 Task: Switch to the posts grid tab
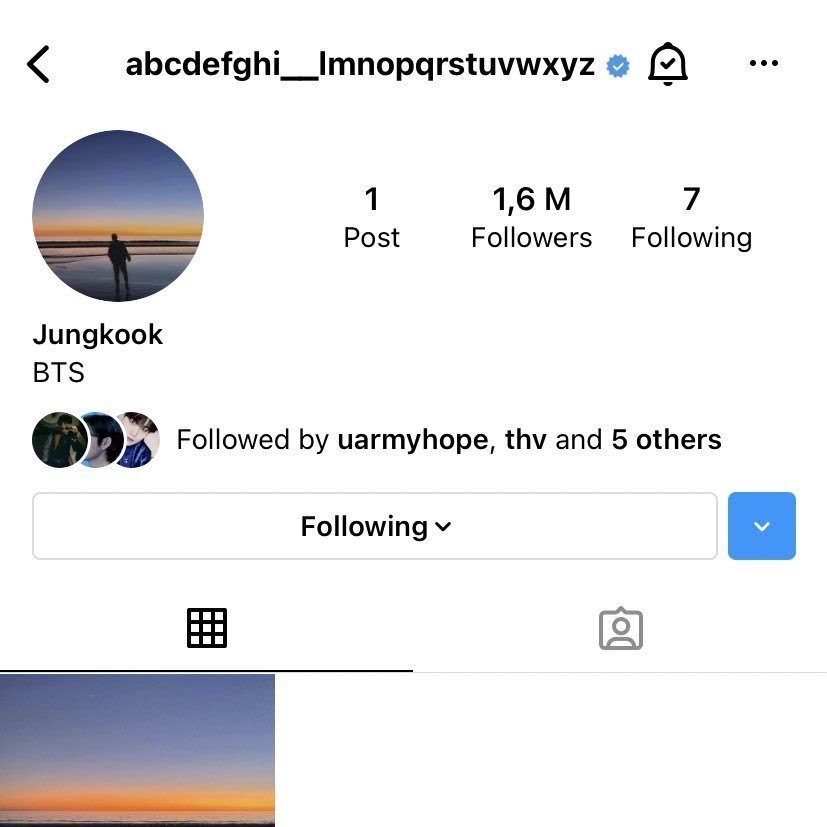[x=207, y=628]
